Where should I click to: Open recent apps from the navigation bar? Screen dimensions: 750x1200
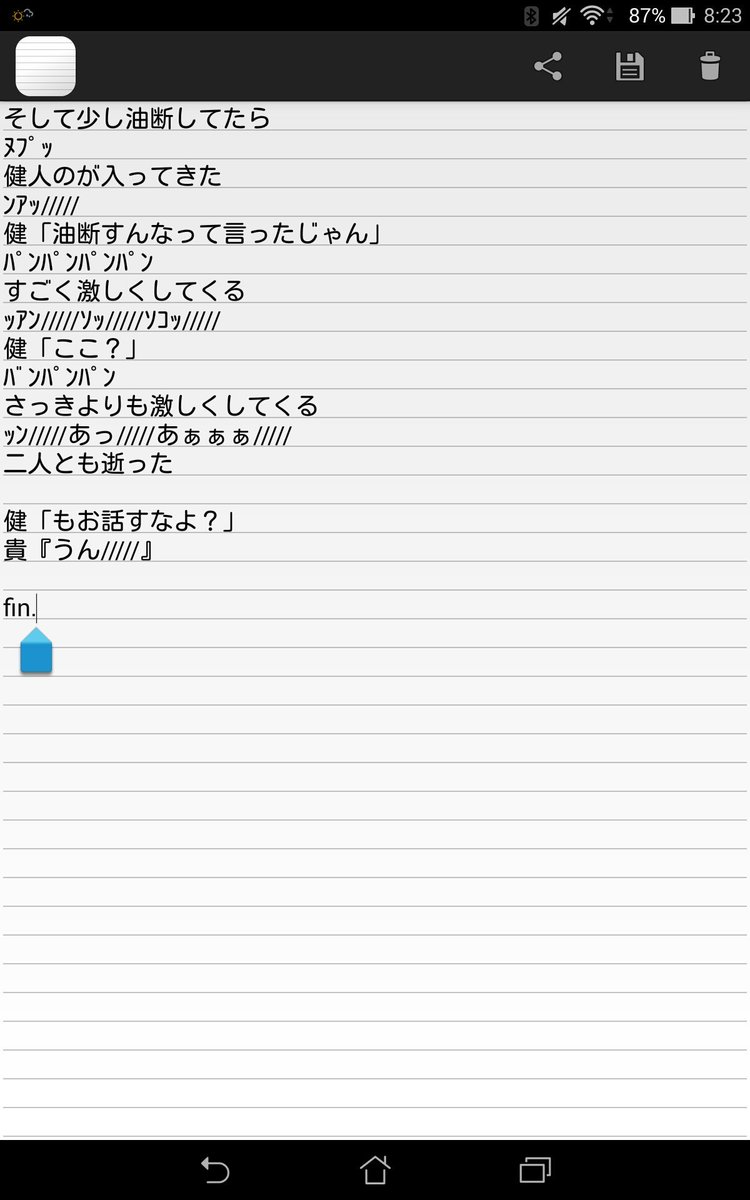pyautogui.click(x=535, y=1170)
